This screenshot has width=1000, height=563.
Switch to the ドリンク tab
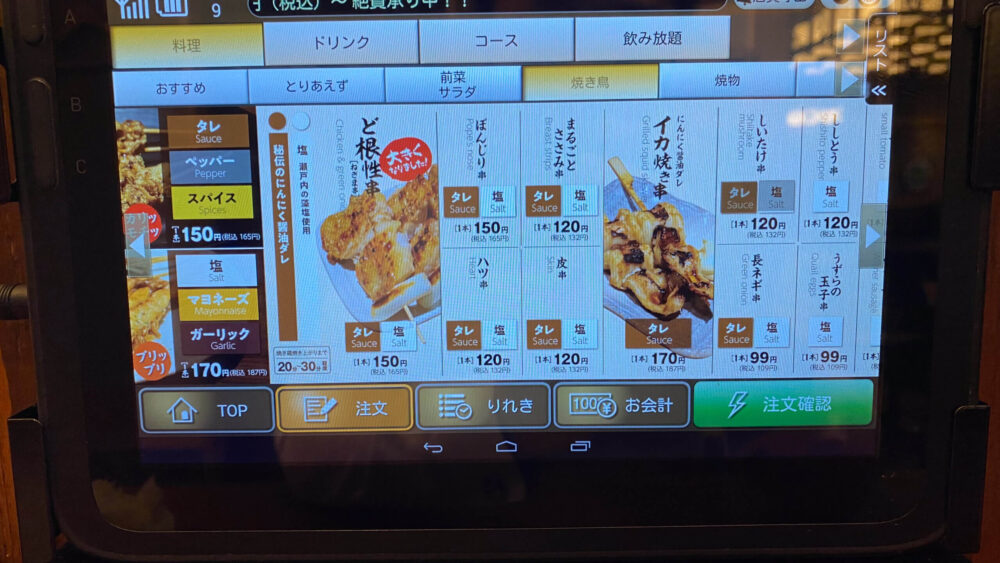pyautogui.click(x=341, y=42)
